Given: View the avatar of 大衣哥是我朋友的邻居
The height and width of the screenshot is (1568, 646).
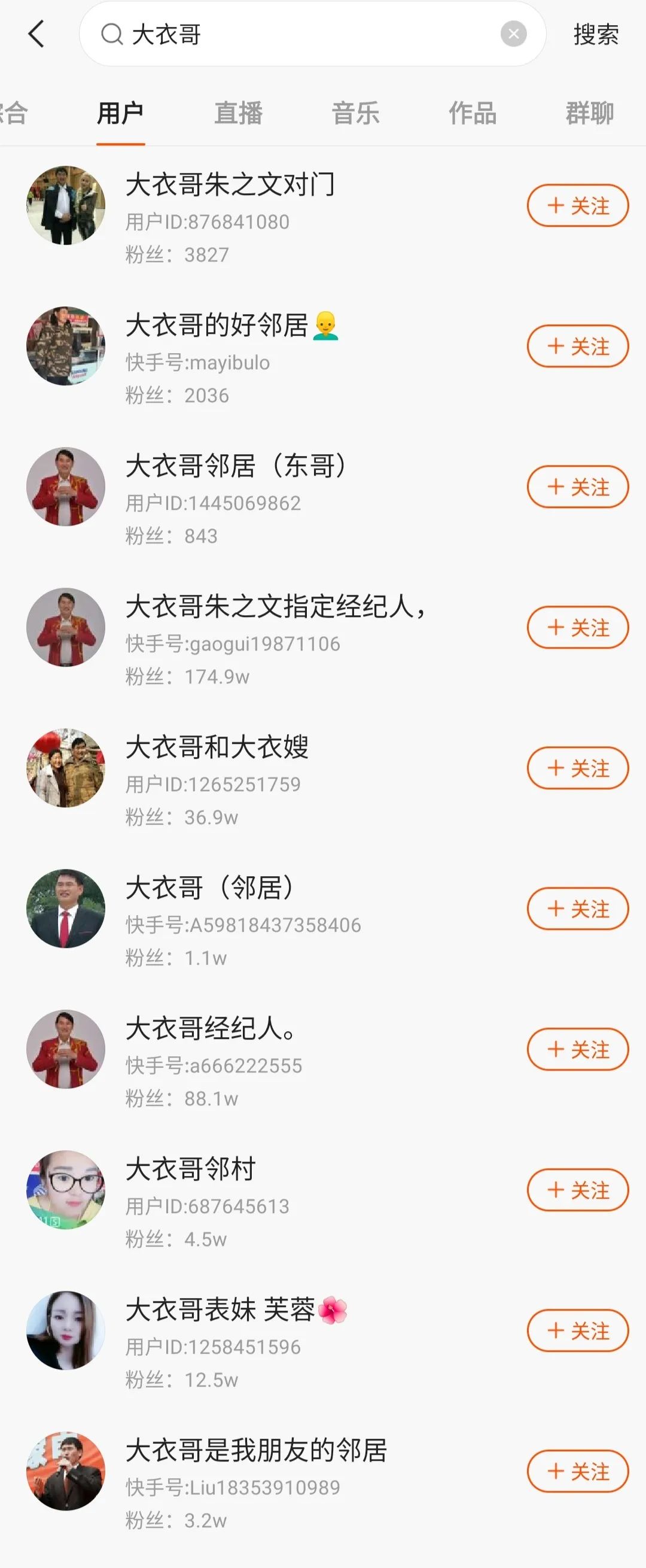Looking at the screenshot, I should (x=67, y=1471).
